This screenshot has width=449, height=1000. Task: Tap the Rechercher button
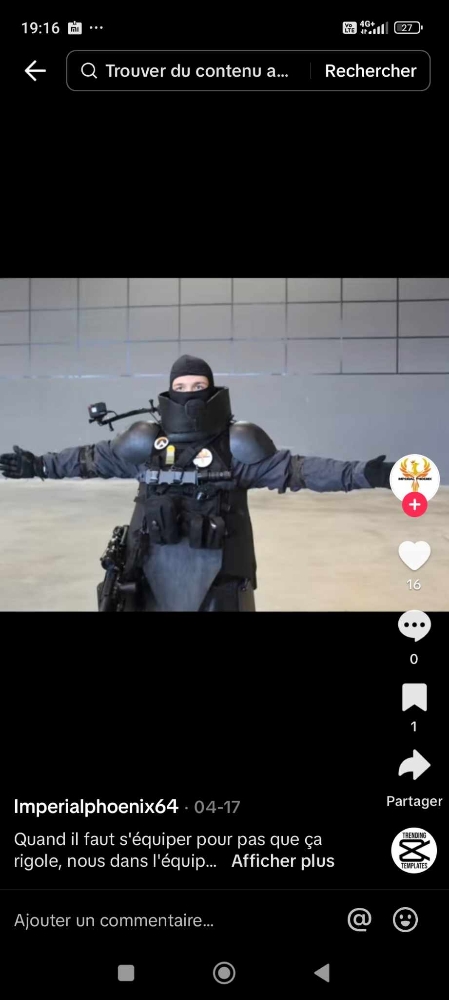click(371, 71)
